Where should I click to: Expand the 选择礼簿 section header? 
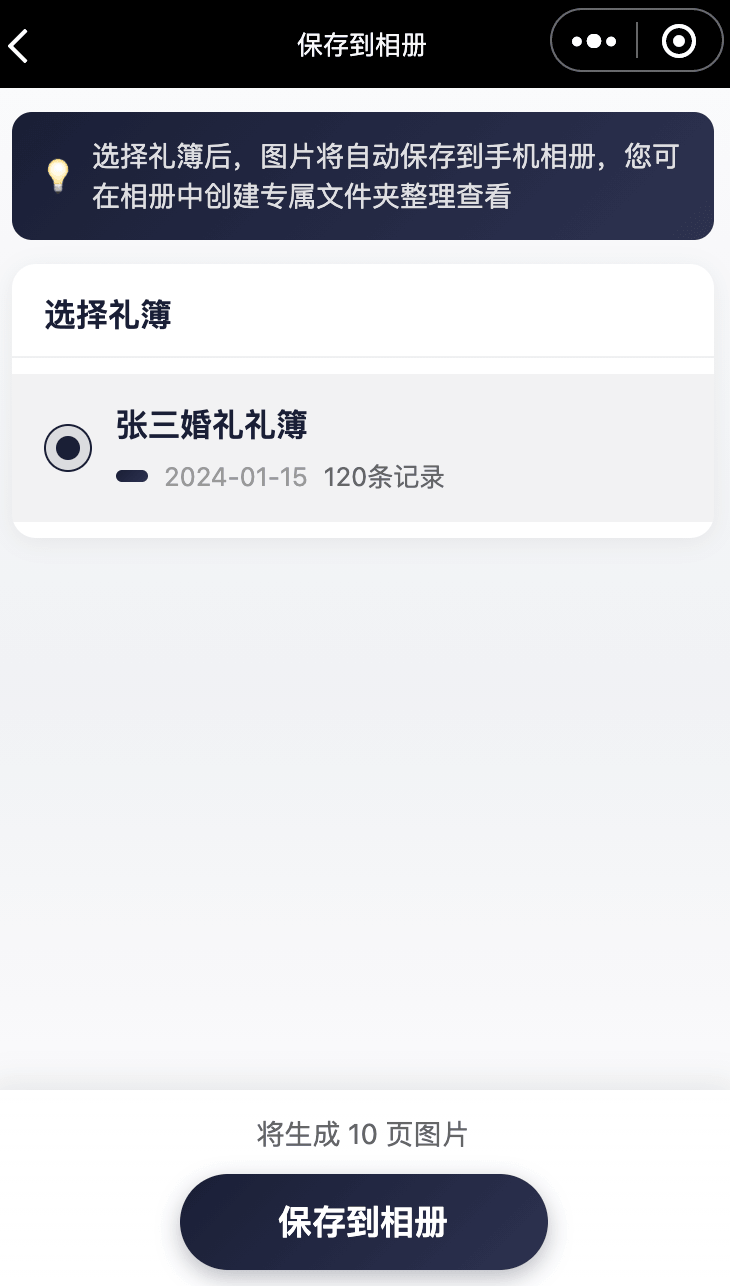tap(108, 312)
